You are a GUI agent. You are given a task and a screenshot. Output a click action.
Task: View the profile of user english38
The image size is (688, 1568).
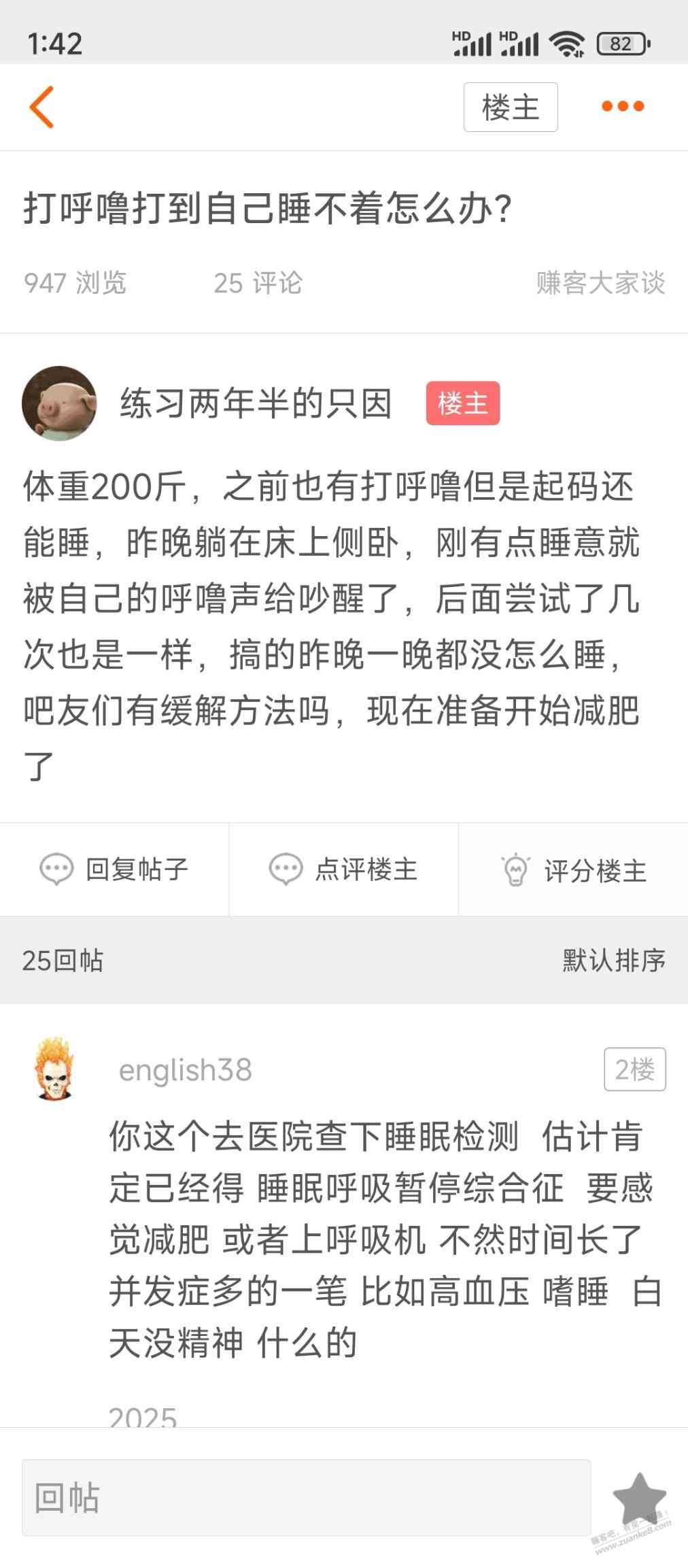(x=185, y=1069)
